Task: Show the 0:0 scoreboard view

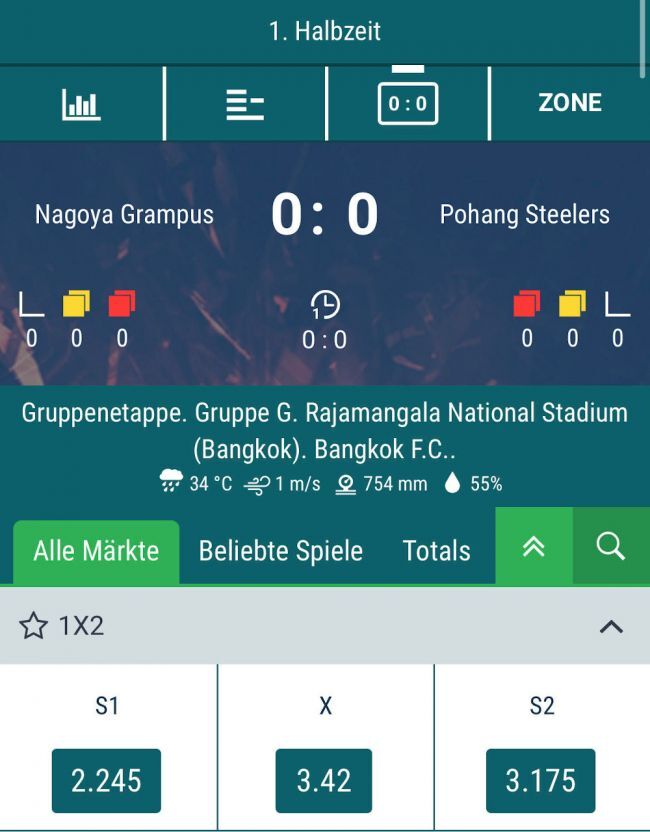Action: click(408, 102)
